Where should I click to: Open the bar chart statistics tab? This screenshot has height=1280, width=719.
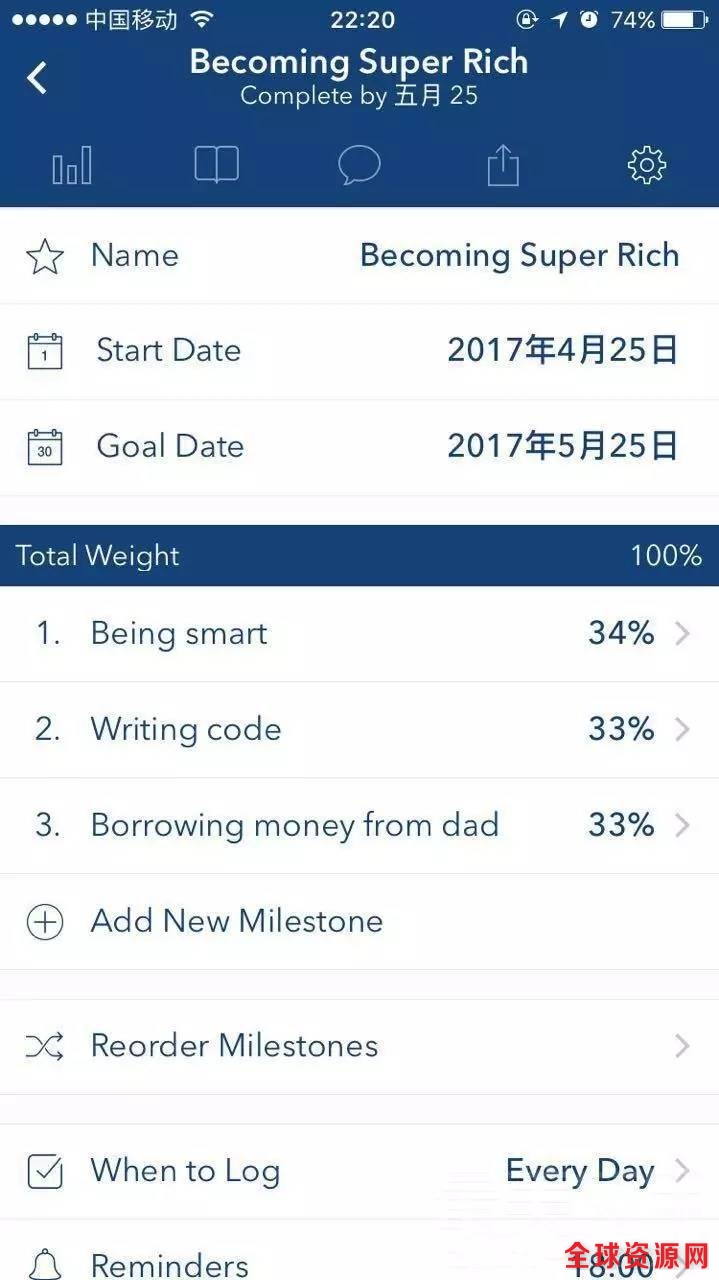72,165
